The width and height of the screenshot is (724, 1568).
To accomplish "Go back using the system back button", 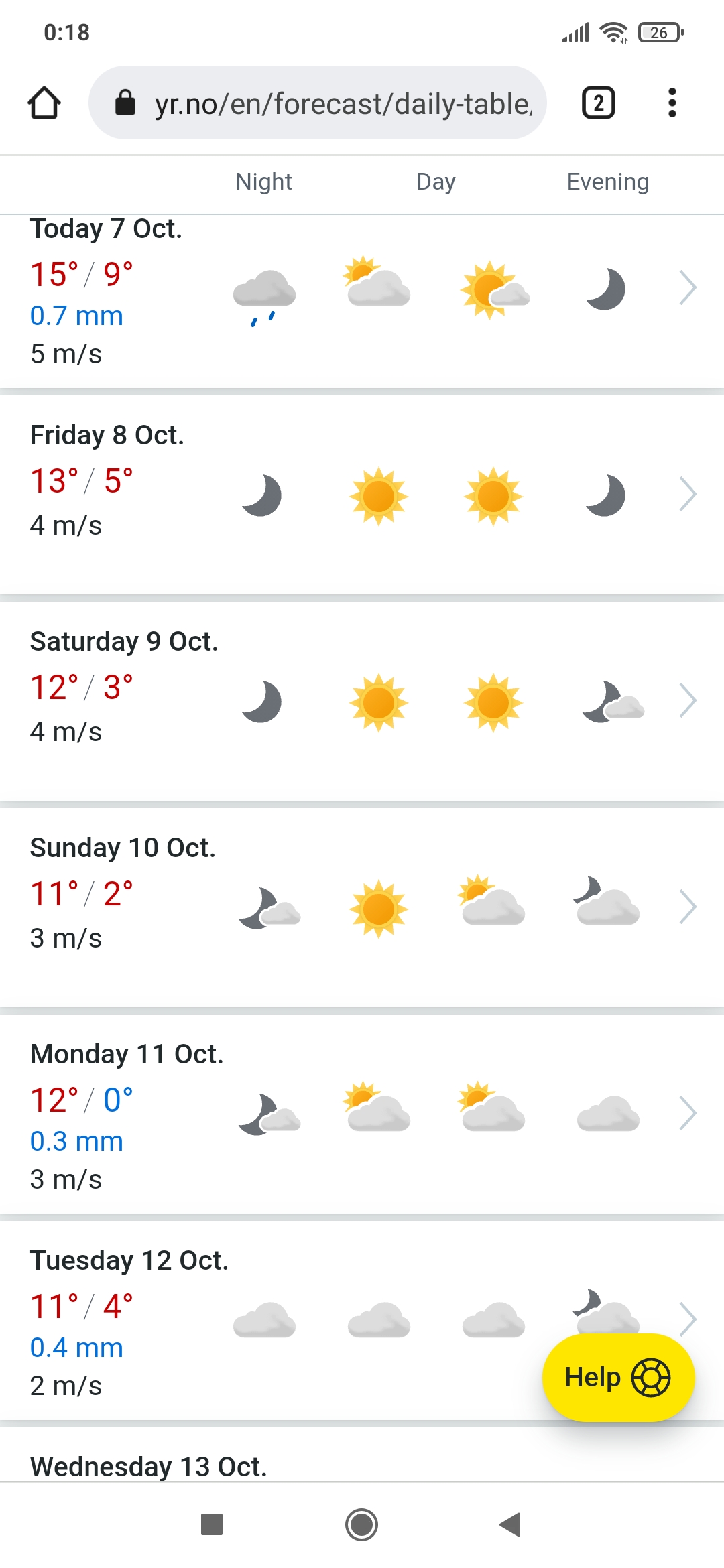I will [511, 1524].
